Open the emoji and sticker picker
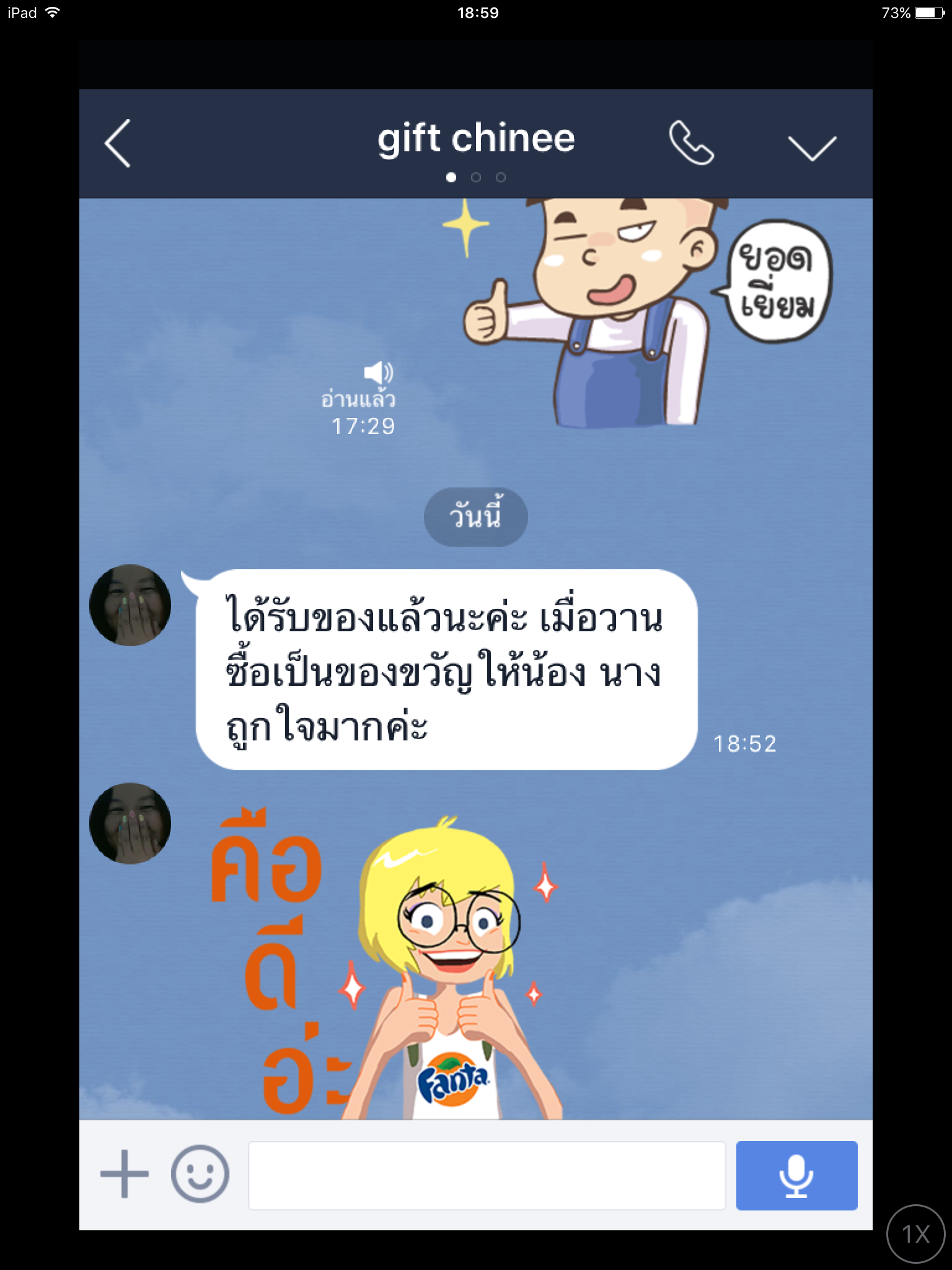The height and width of the screenshot is (1270, 952). pos(200,1174)
